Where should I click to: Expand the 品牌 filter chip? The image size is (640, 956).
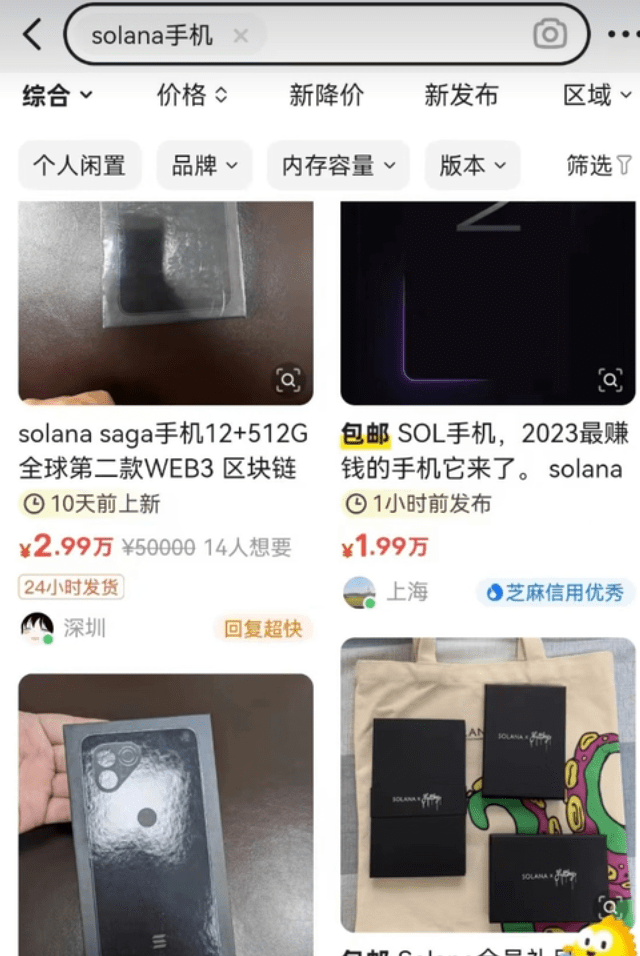pyautogui.click(x=204, y=166)
